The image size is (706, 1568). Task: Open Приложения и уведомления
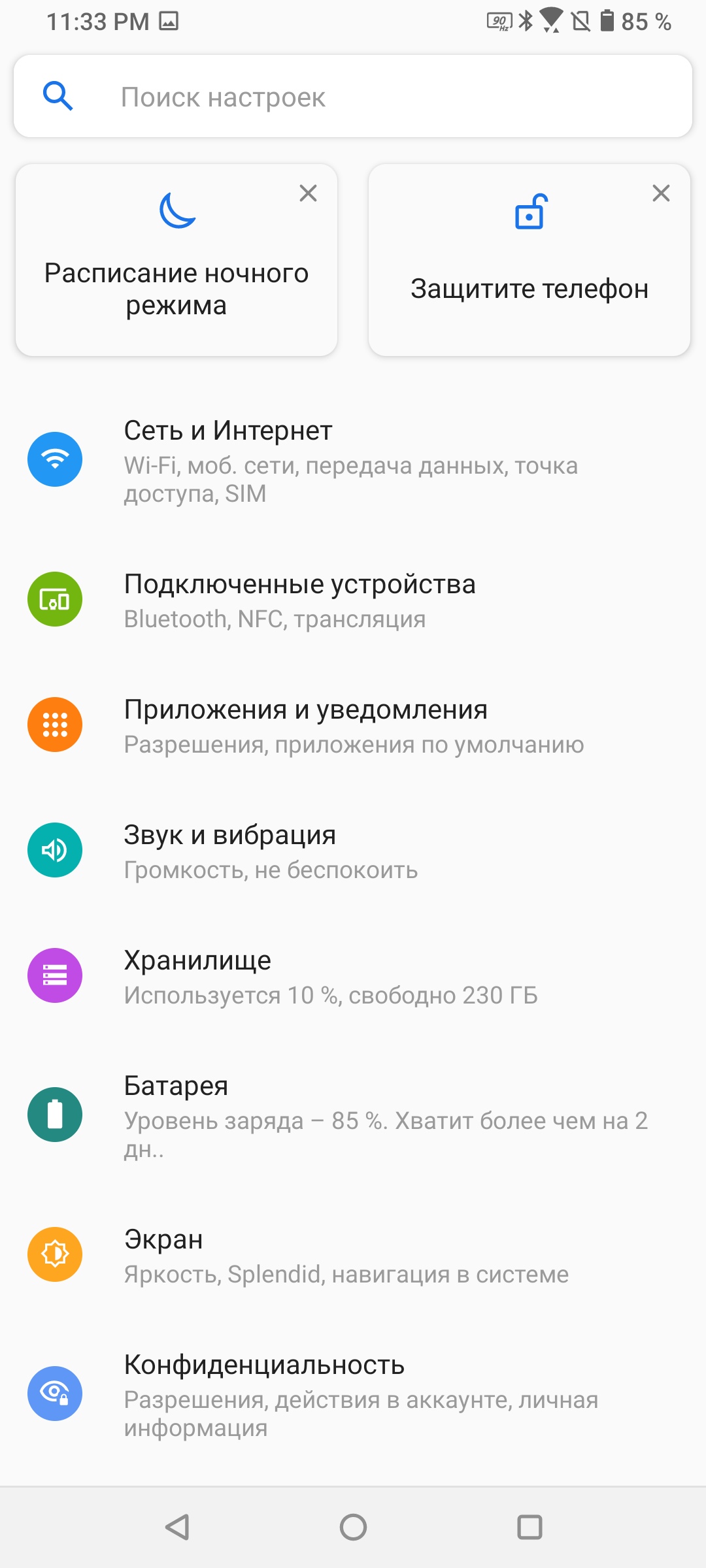[x=353, y=725]
